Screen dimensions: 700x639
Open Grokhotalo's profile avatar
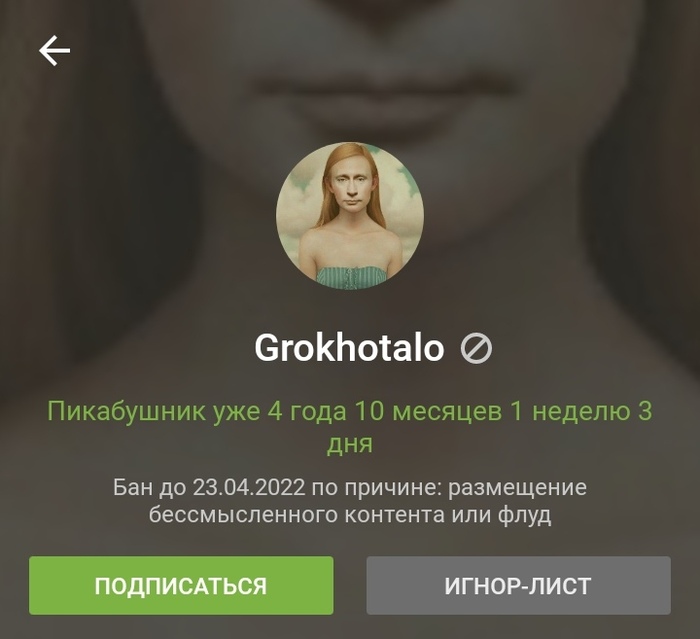coord(350,216)
